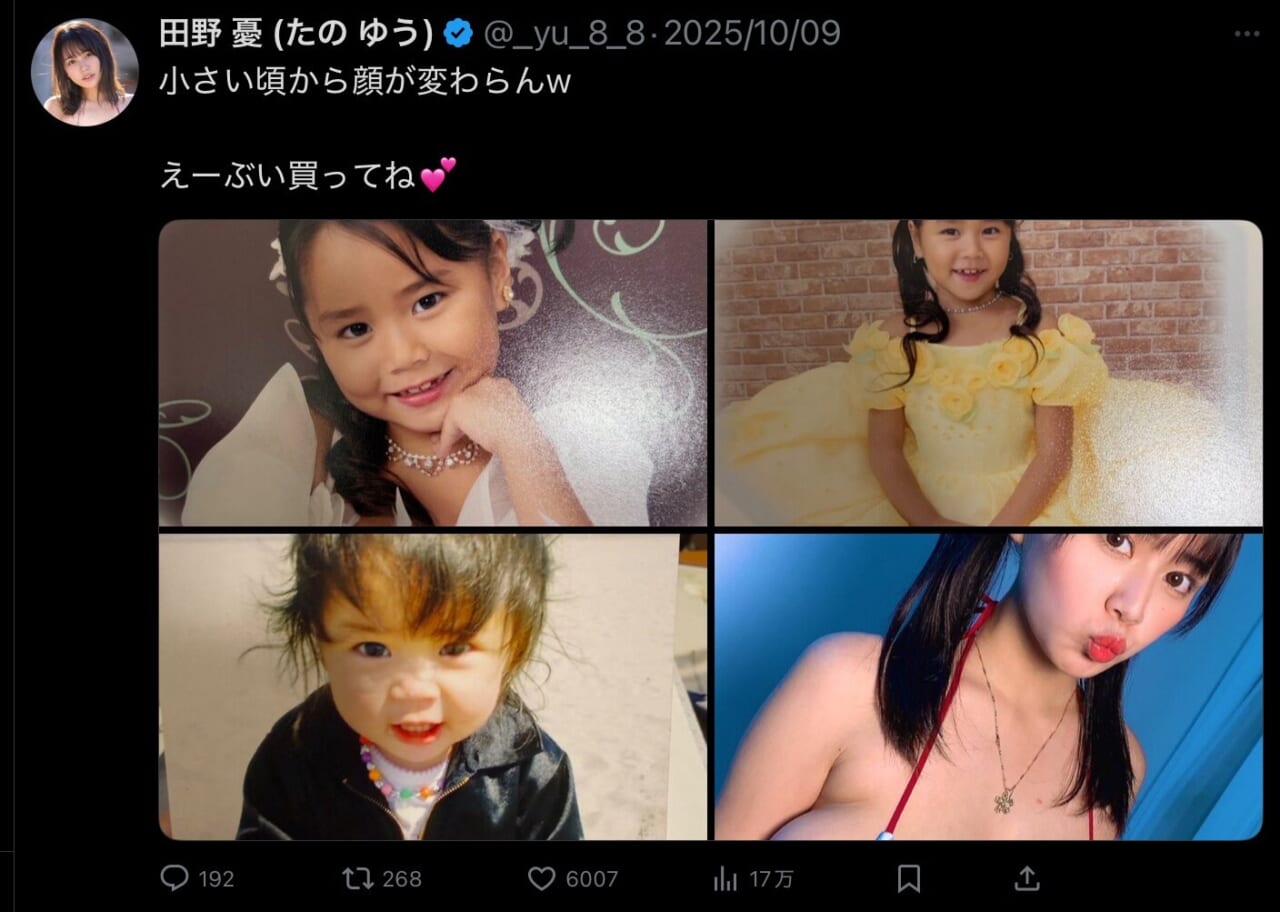Share this tweet
This screenshot has height=912, width=1280.
pyautogui.click(x=1025, y=878)
